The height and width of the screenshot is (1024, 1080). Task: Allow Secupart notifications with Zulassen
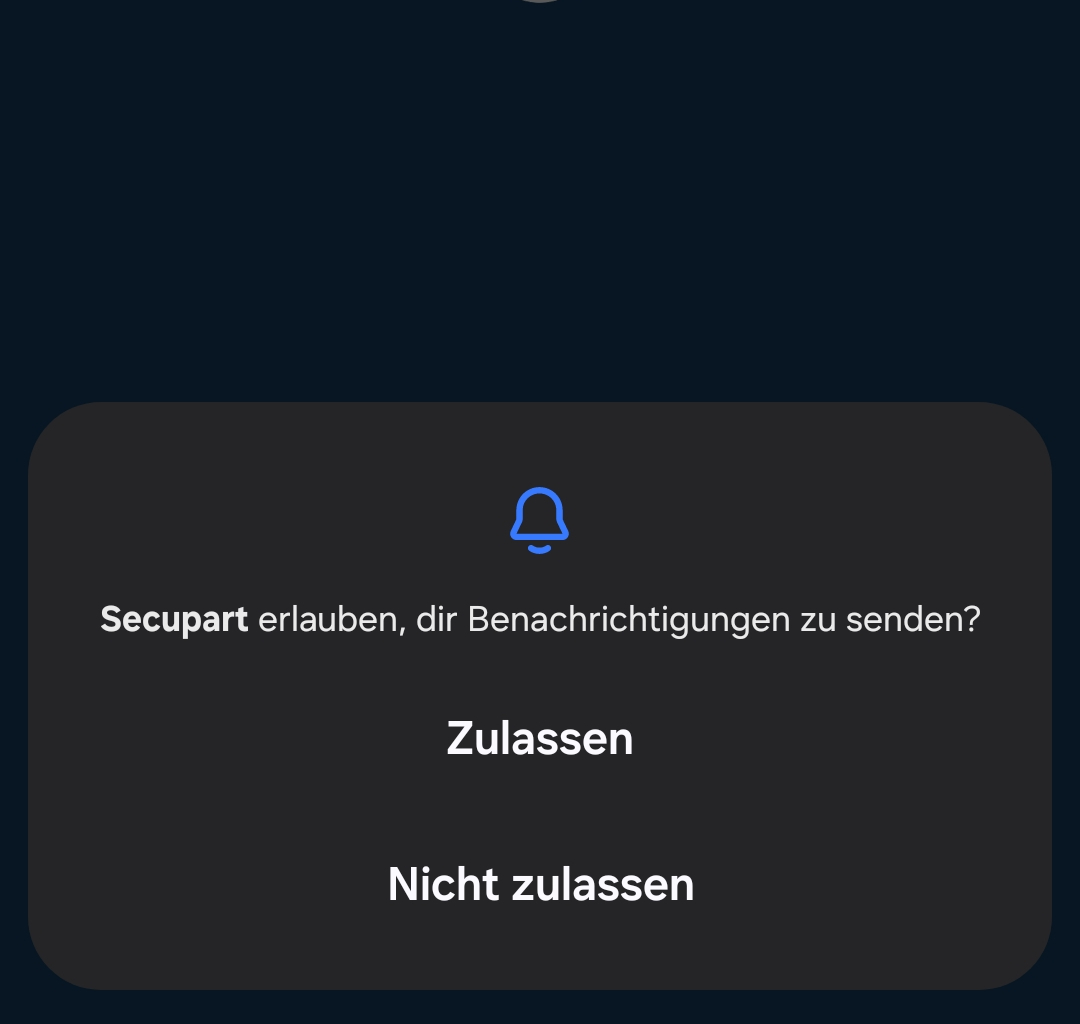(540, 739)
